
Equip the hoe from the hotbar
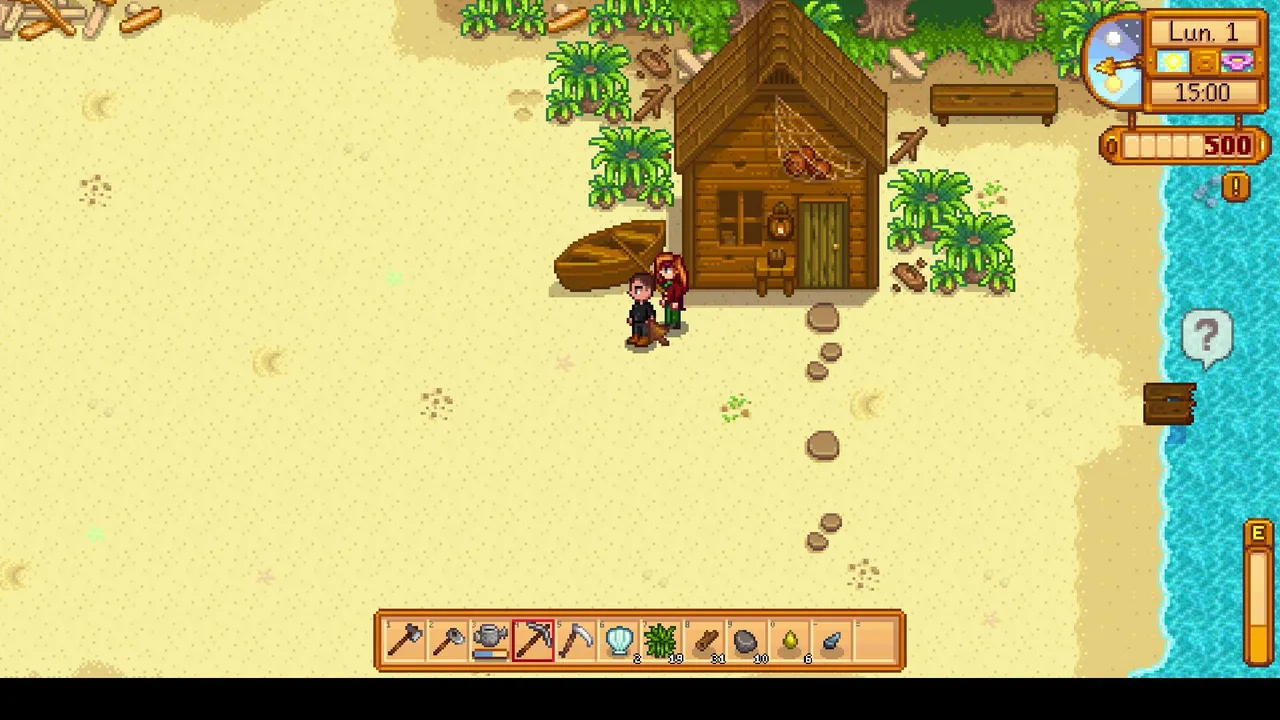click(447, 640)
